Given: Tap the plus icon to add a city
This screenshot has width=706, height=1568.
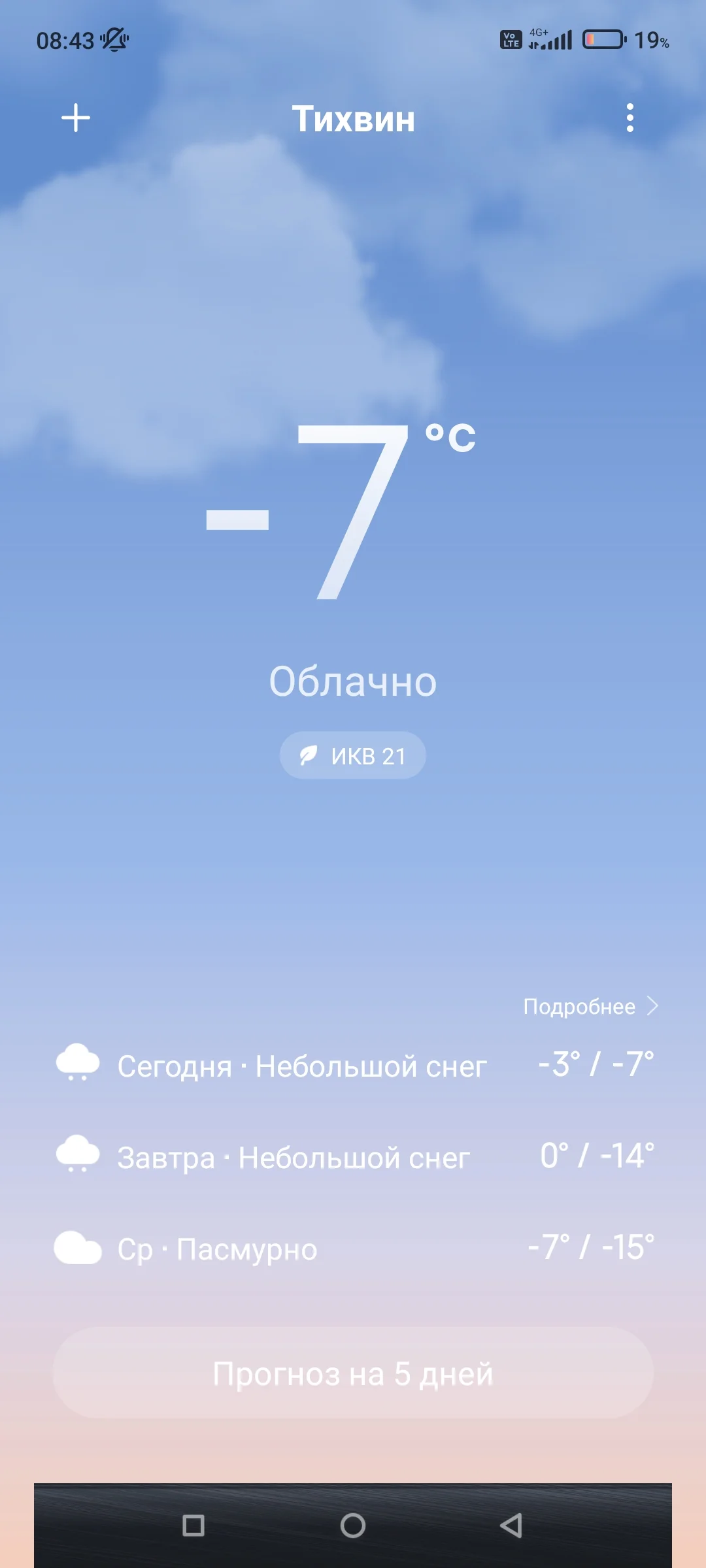Looking at the screenshot, I should point(76,118).
